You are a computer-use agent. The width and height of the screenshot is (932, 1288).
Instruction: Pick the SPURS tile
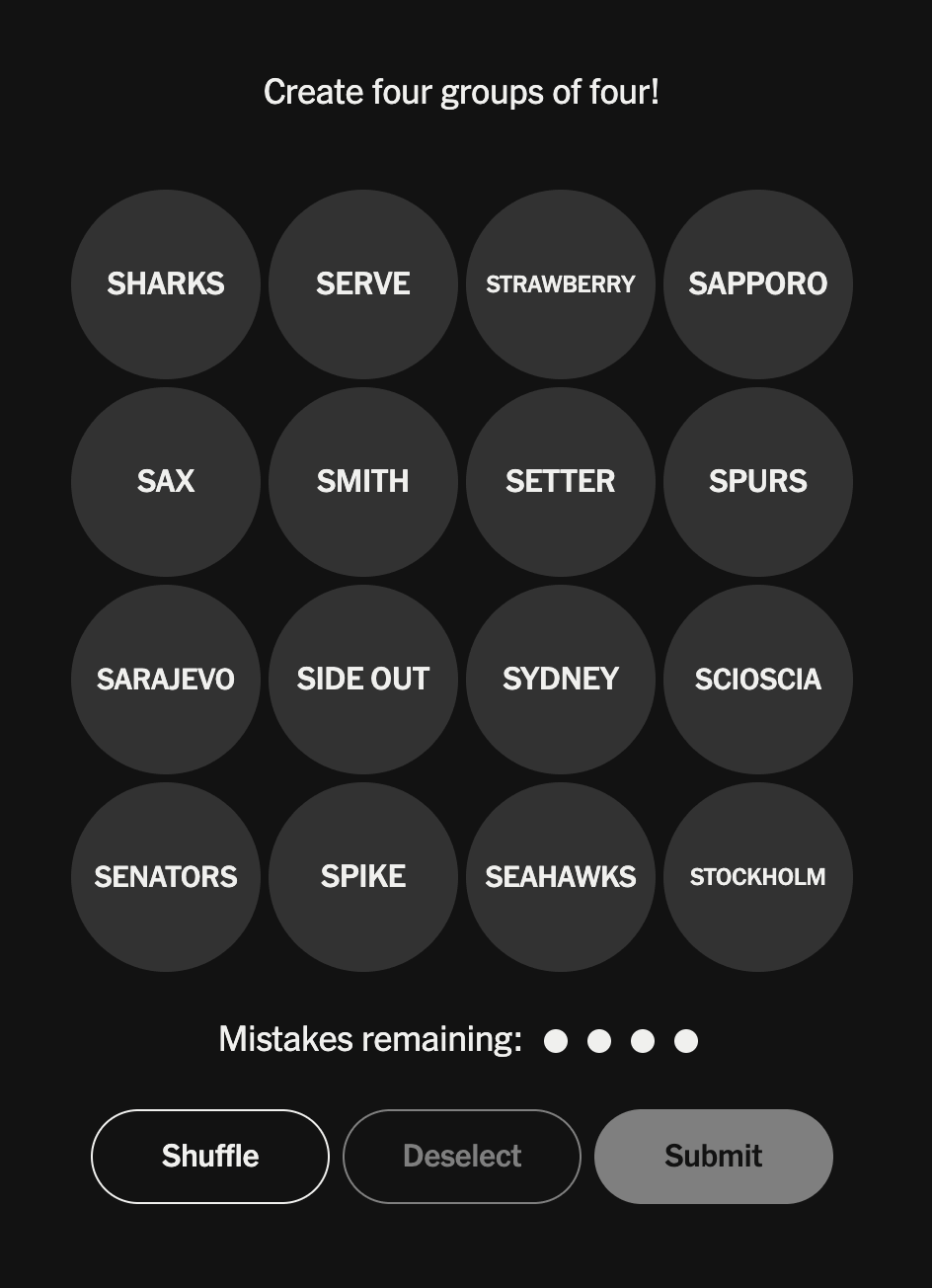758,482
